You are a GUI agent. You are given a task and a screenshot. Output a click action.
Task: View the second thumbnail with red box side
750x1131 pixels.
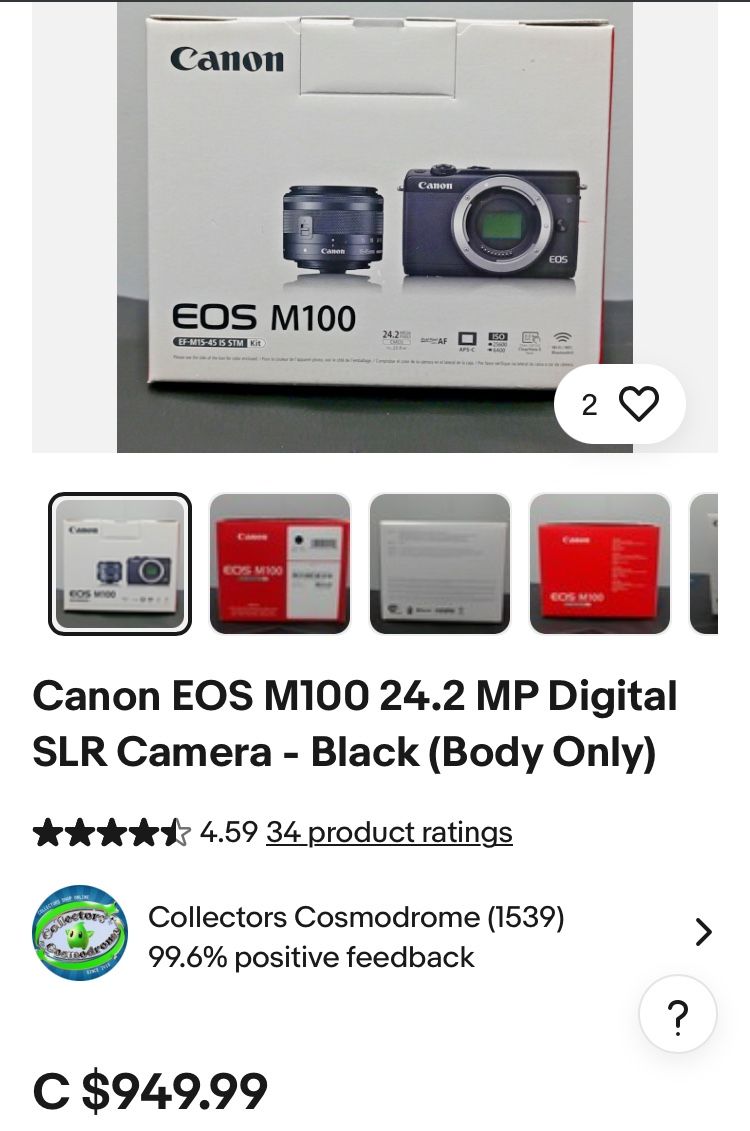tap(280, 564)
